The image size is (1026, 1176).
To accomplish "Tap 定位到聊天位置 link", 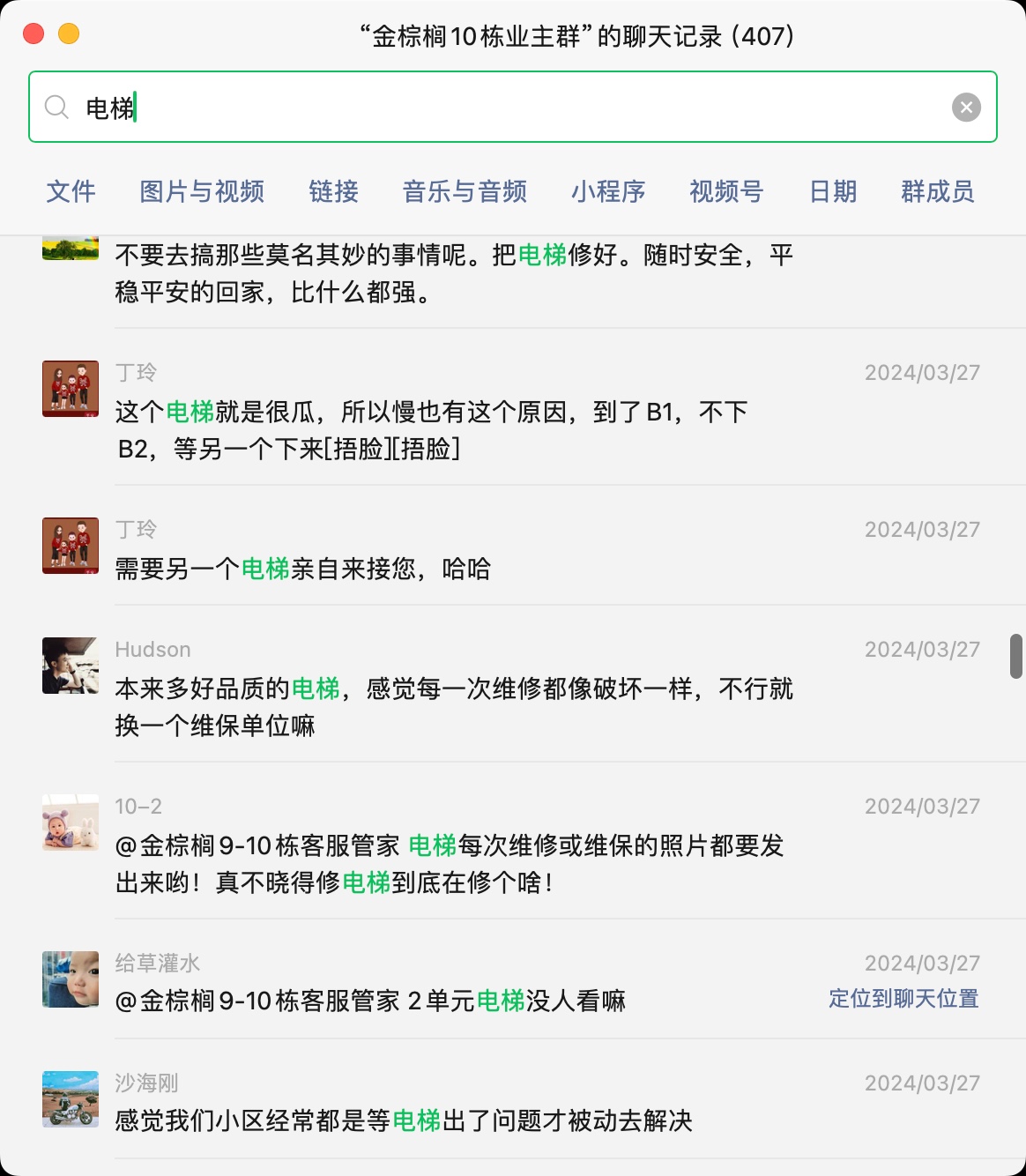I will coord(903,999).
